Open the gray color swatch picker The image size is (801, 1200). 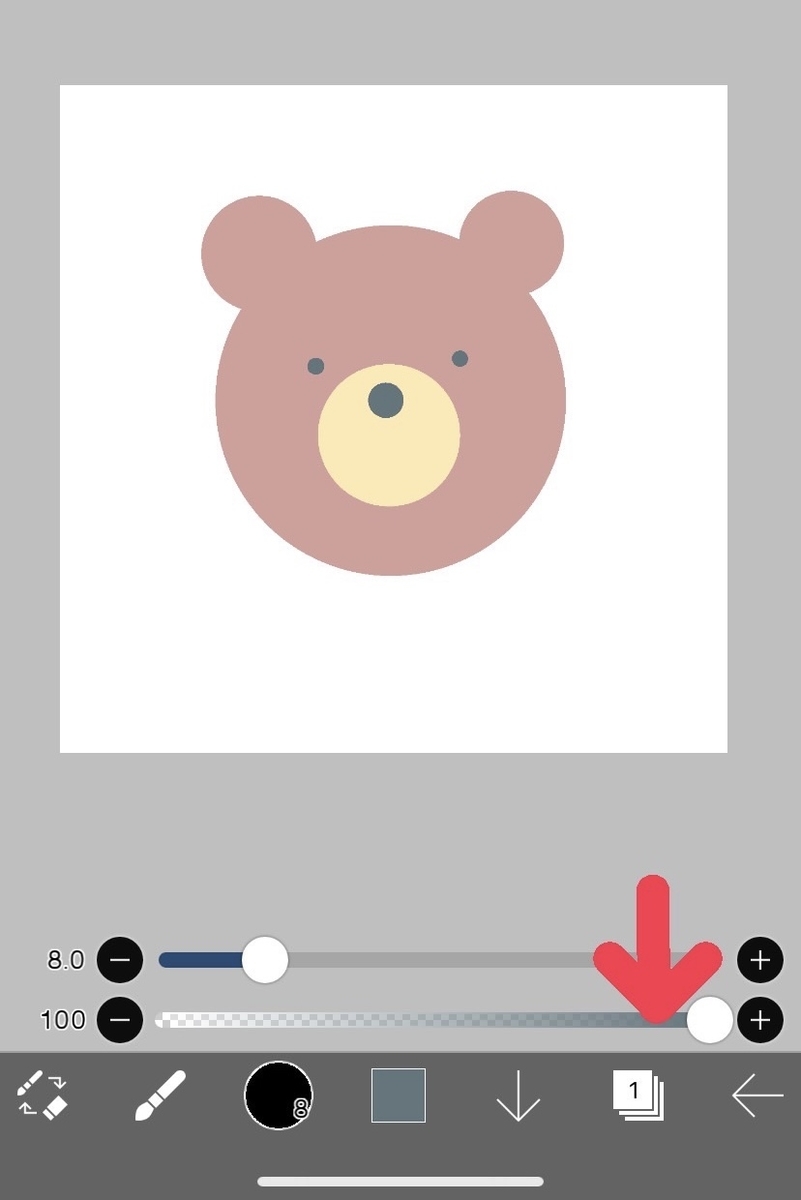pyautogui.click(x=398, y=1095)
